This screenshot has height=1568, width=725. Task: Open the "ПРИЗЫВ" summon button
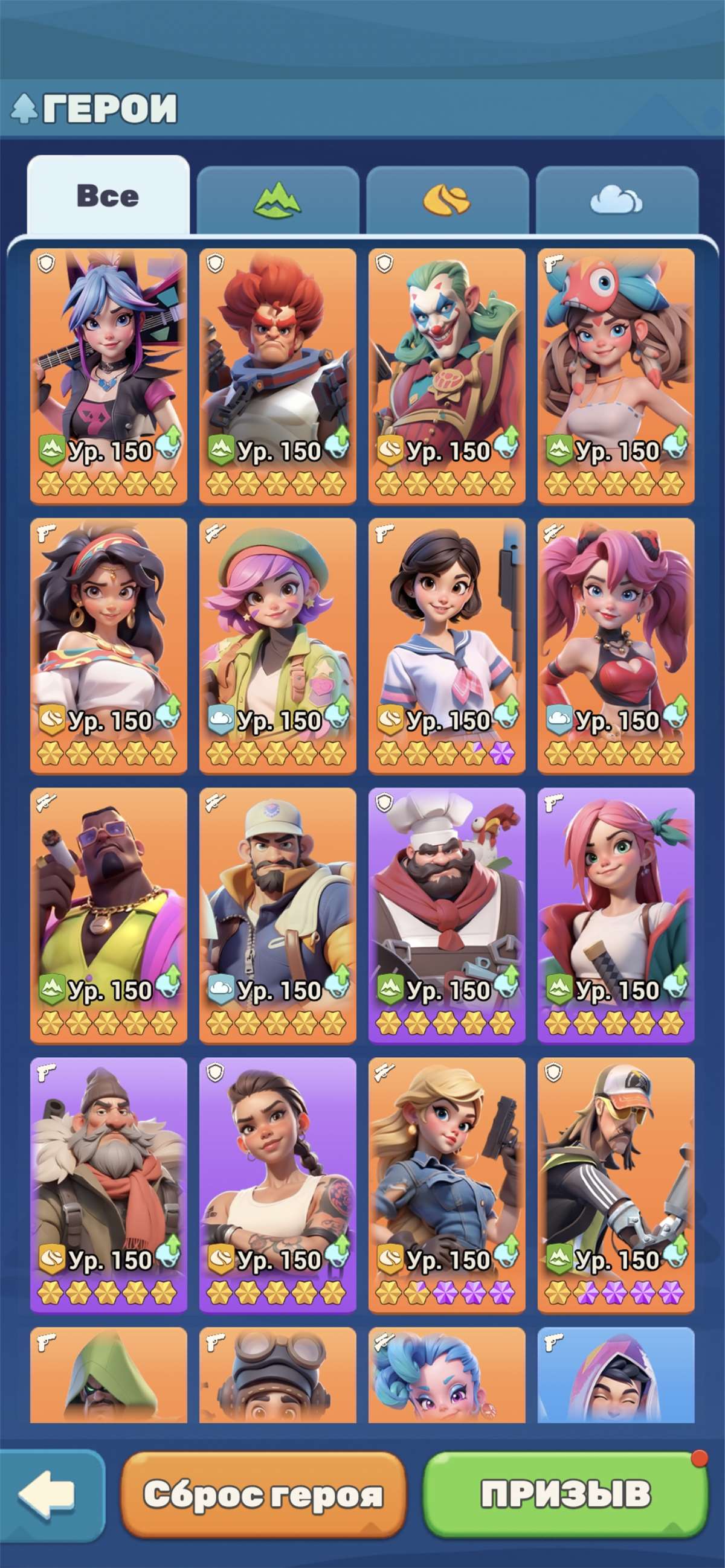[x=565, y=1494]
